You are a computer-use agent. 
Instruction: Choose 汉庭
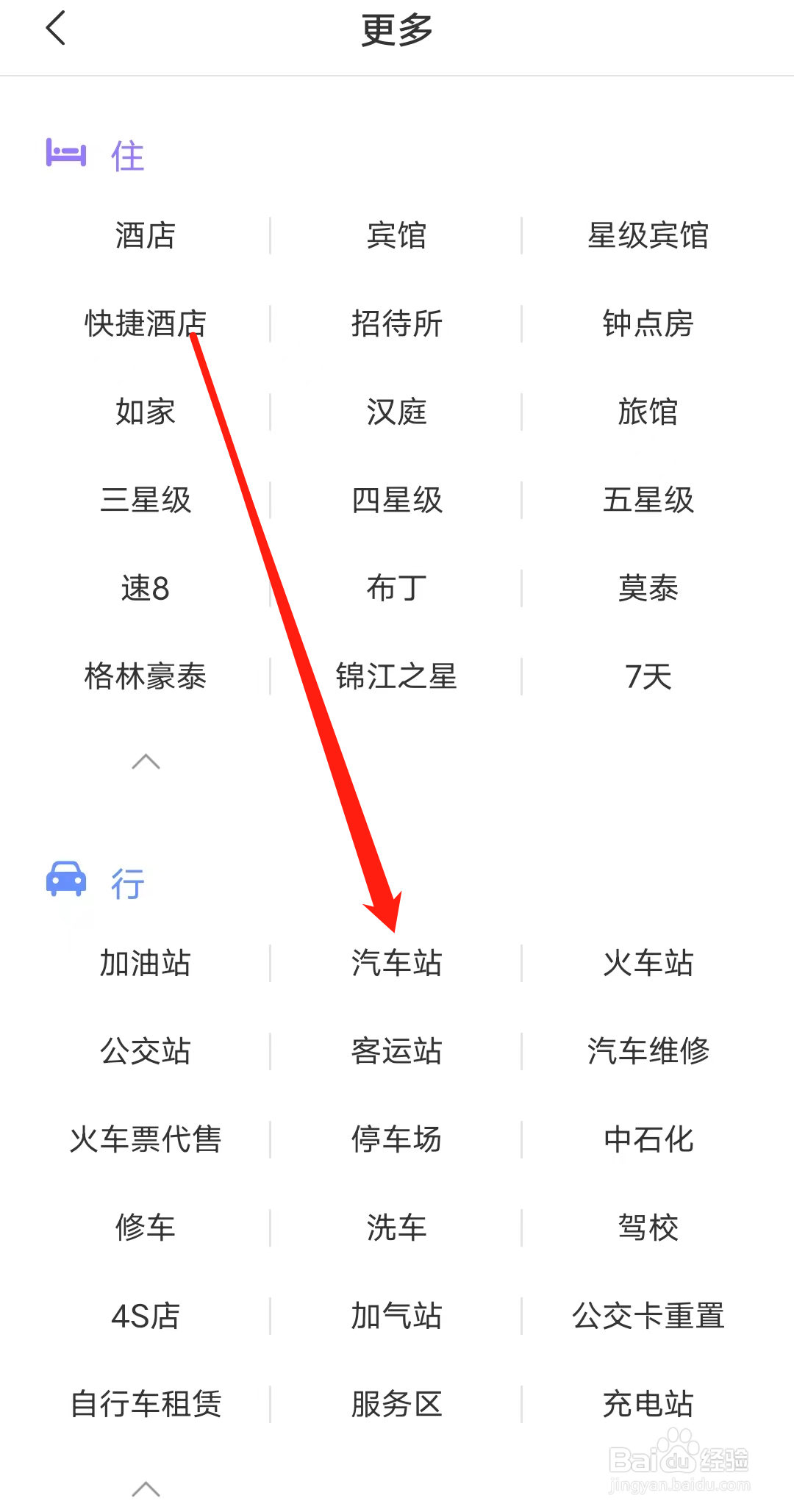tap(397, 412)
